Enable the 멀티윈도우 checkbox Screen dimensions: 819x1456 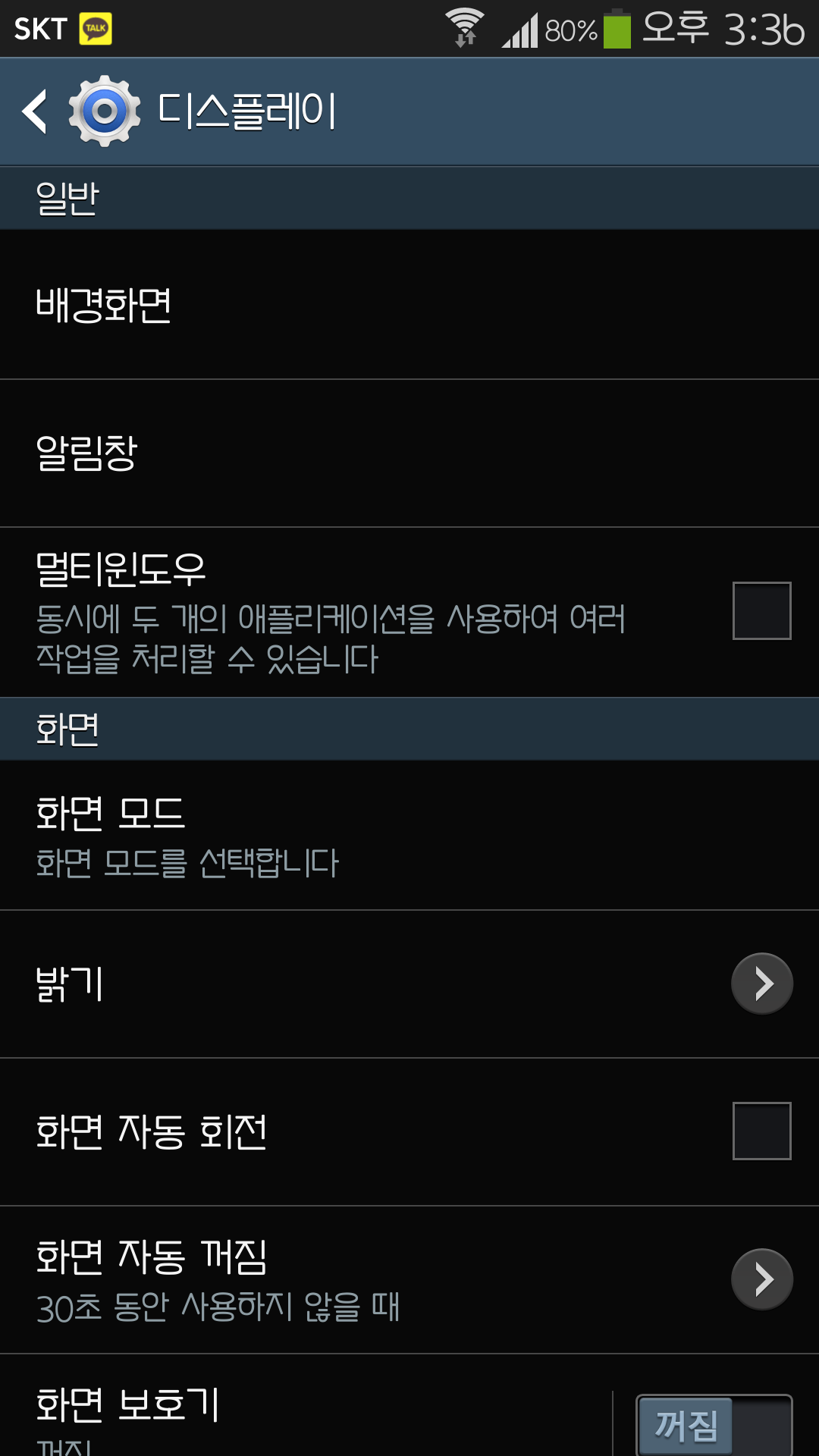coord(761,610)
